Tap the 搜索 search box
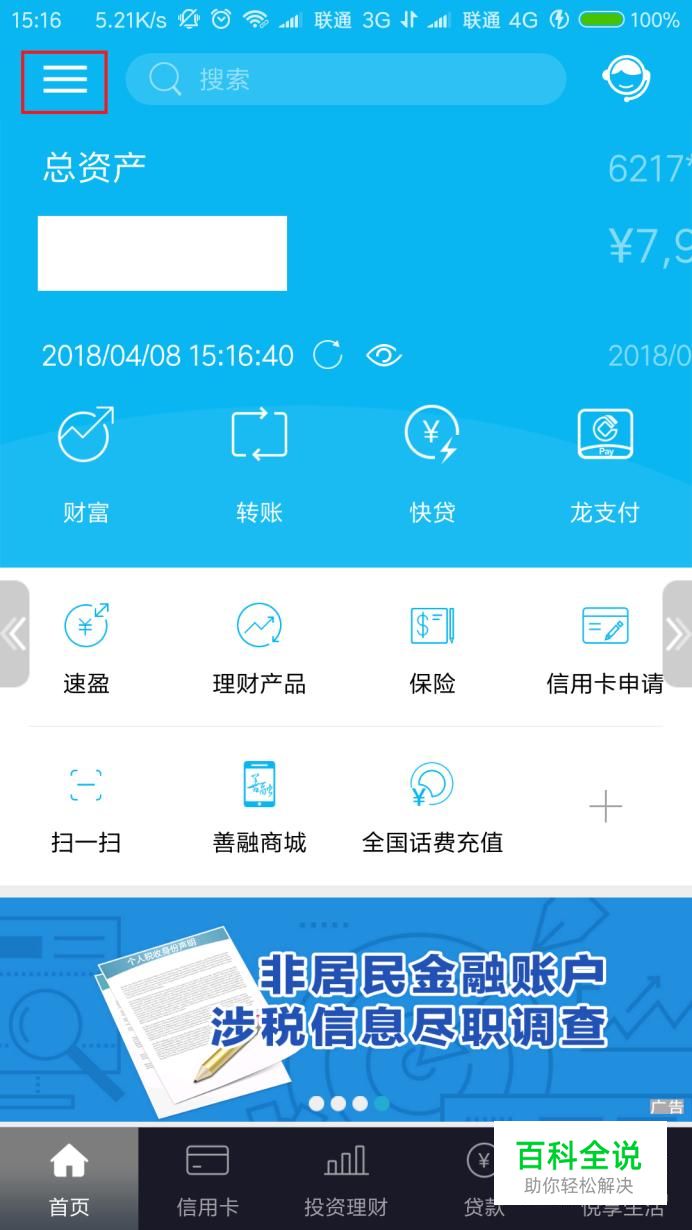This screenshot has height=1230, width=692. pos(345,79)
